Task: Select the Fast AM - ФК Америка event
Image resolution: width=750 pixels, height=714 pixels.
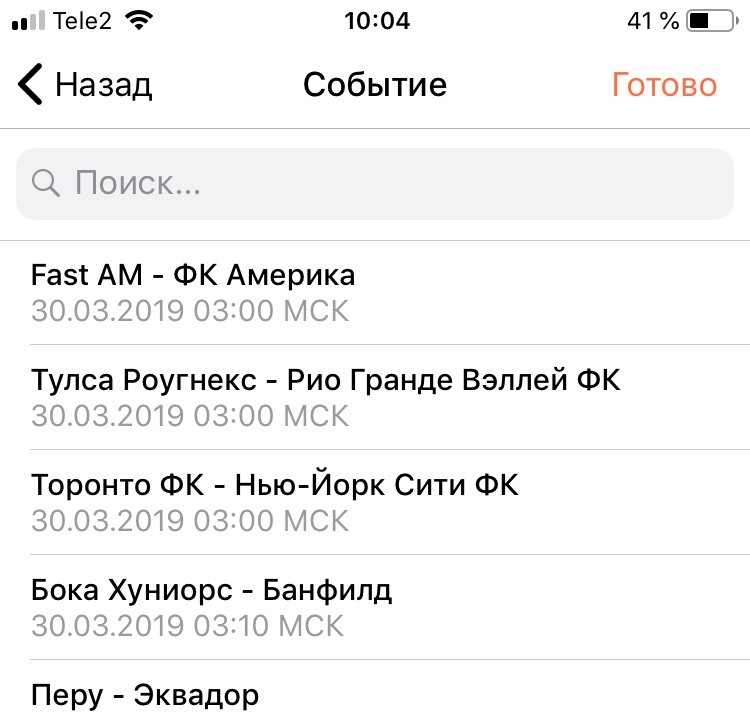Action: 375,292
